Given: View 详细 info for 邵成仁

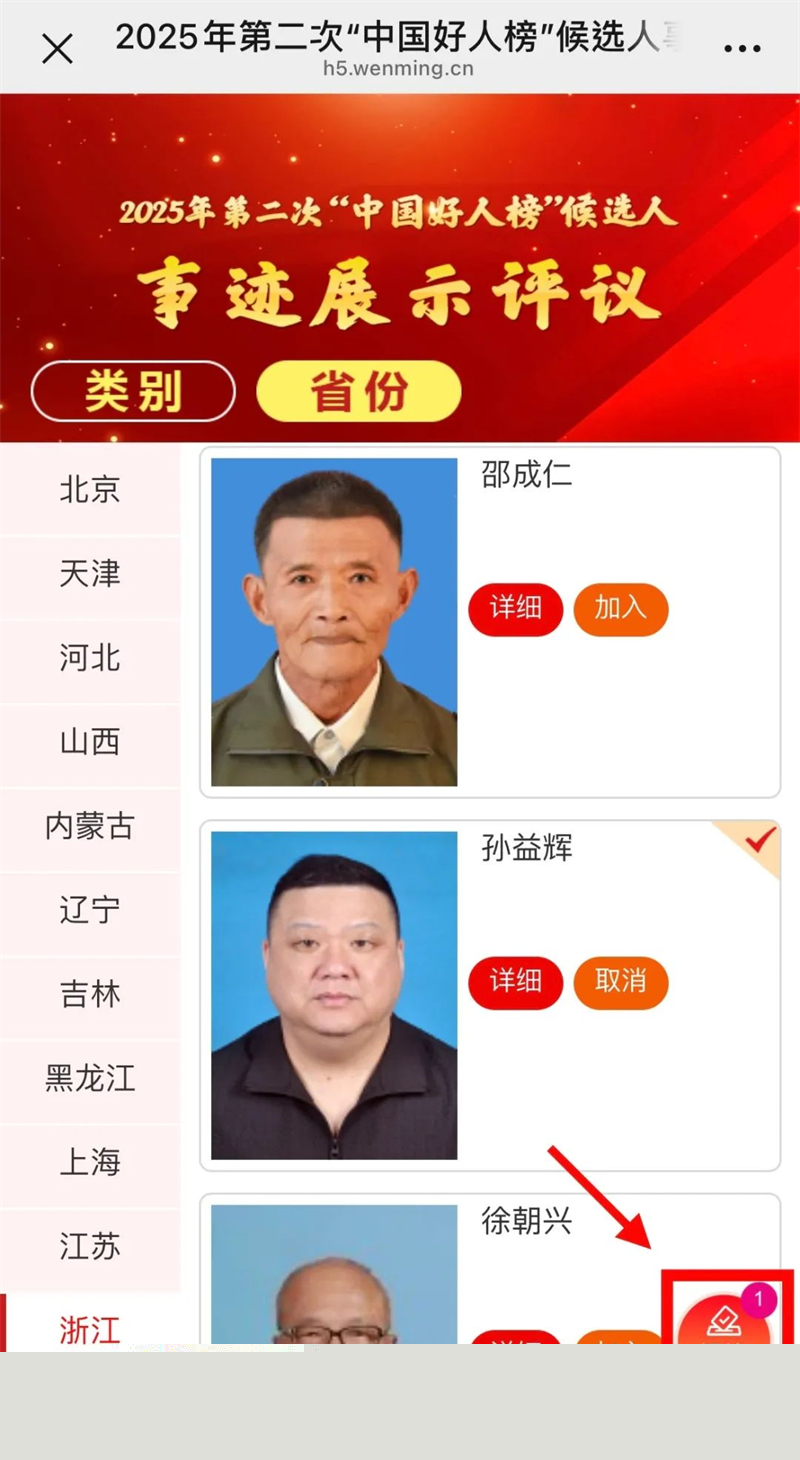Looking at the screenshot, I should pos(515,609).
